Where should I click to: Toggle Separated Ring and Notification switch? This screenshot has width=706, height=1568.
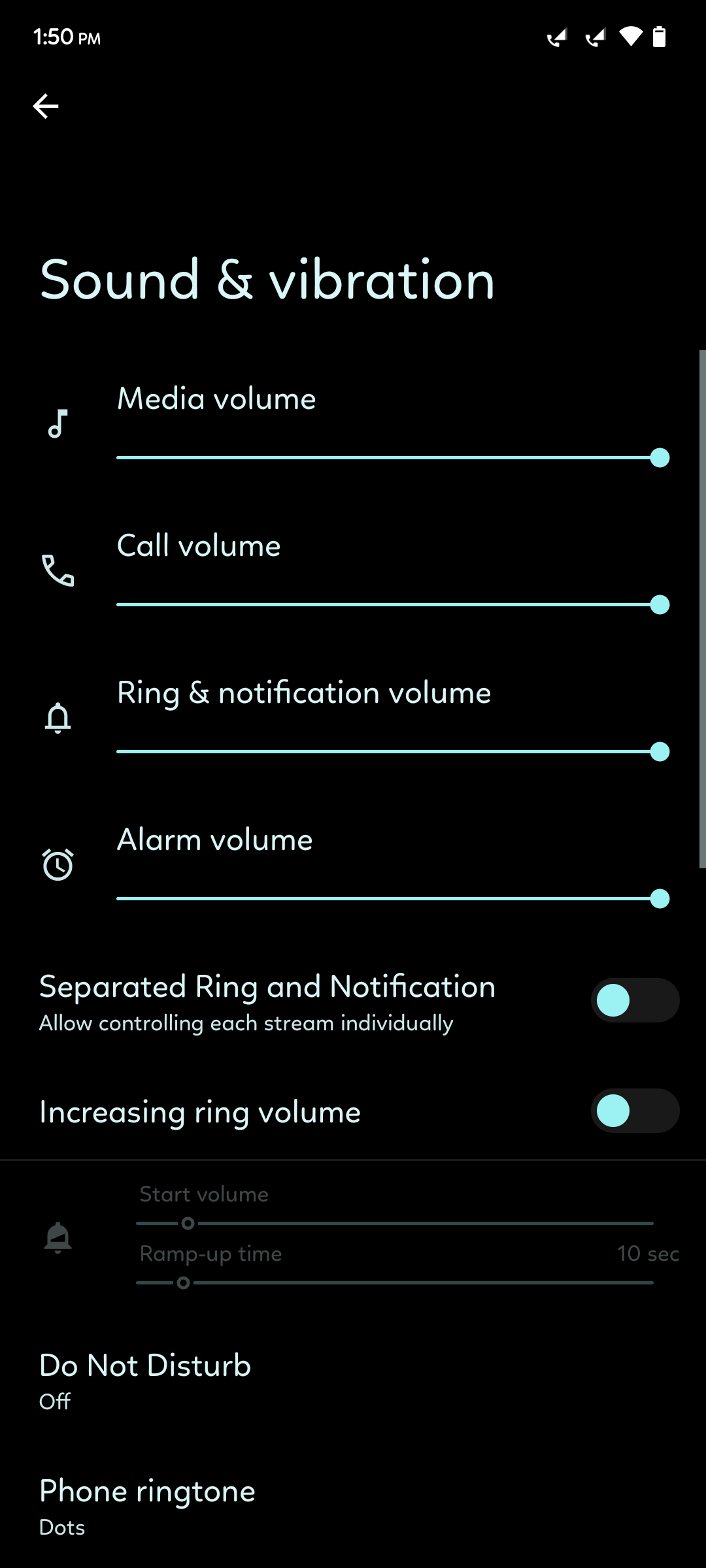[x=634, y=1000]
